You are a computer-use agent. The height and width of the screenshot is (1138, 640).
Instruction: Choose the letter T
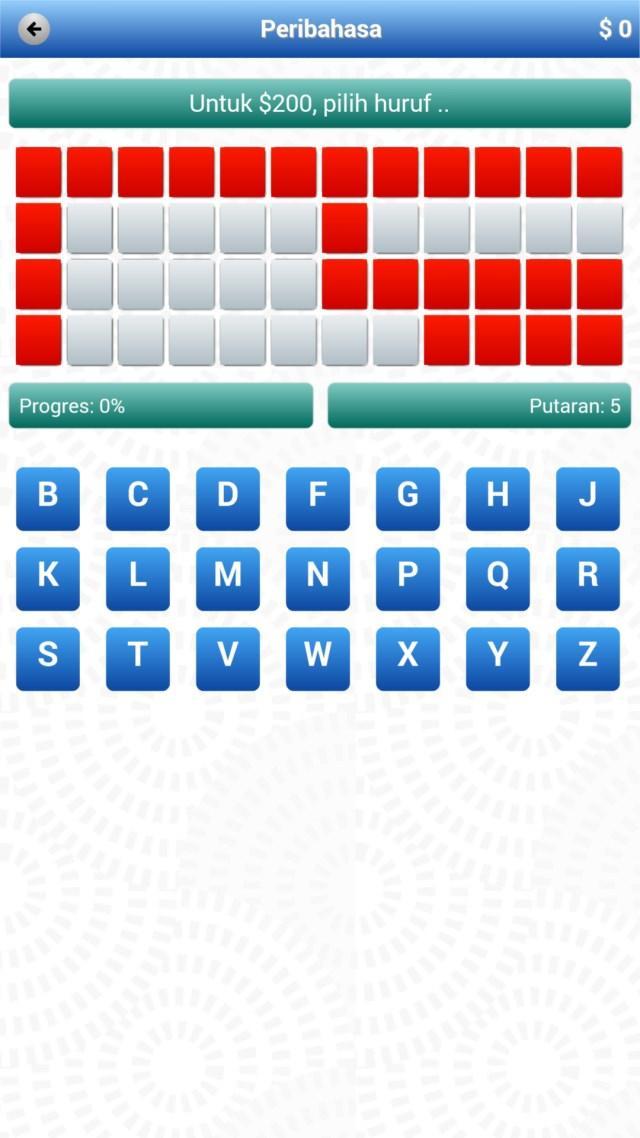click(138, 658)
